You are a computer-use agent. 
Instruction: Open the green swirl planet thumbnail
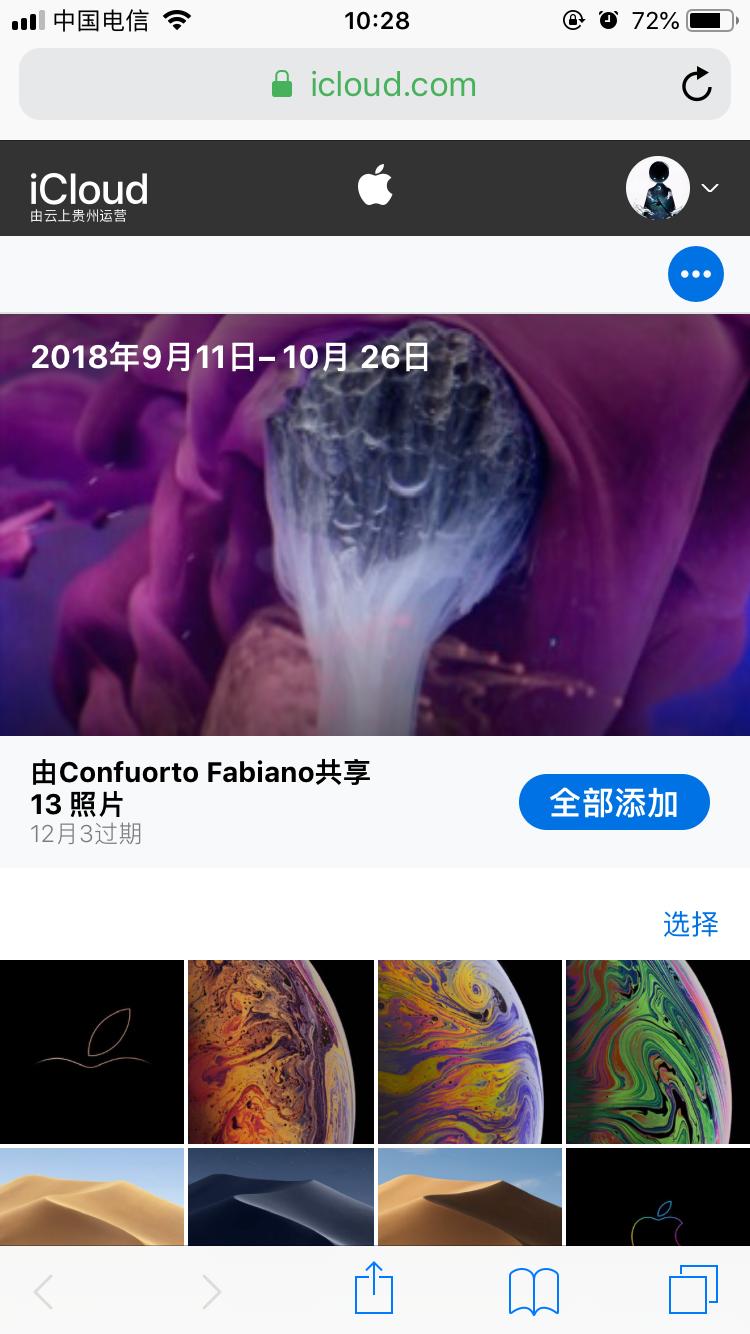click(x=658, y=1051)
